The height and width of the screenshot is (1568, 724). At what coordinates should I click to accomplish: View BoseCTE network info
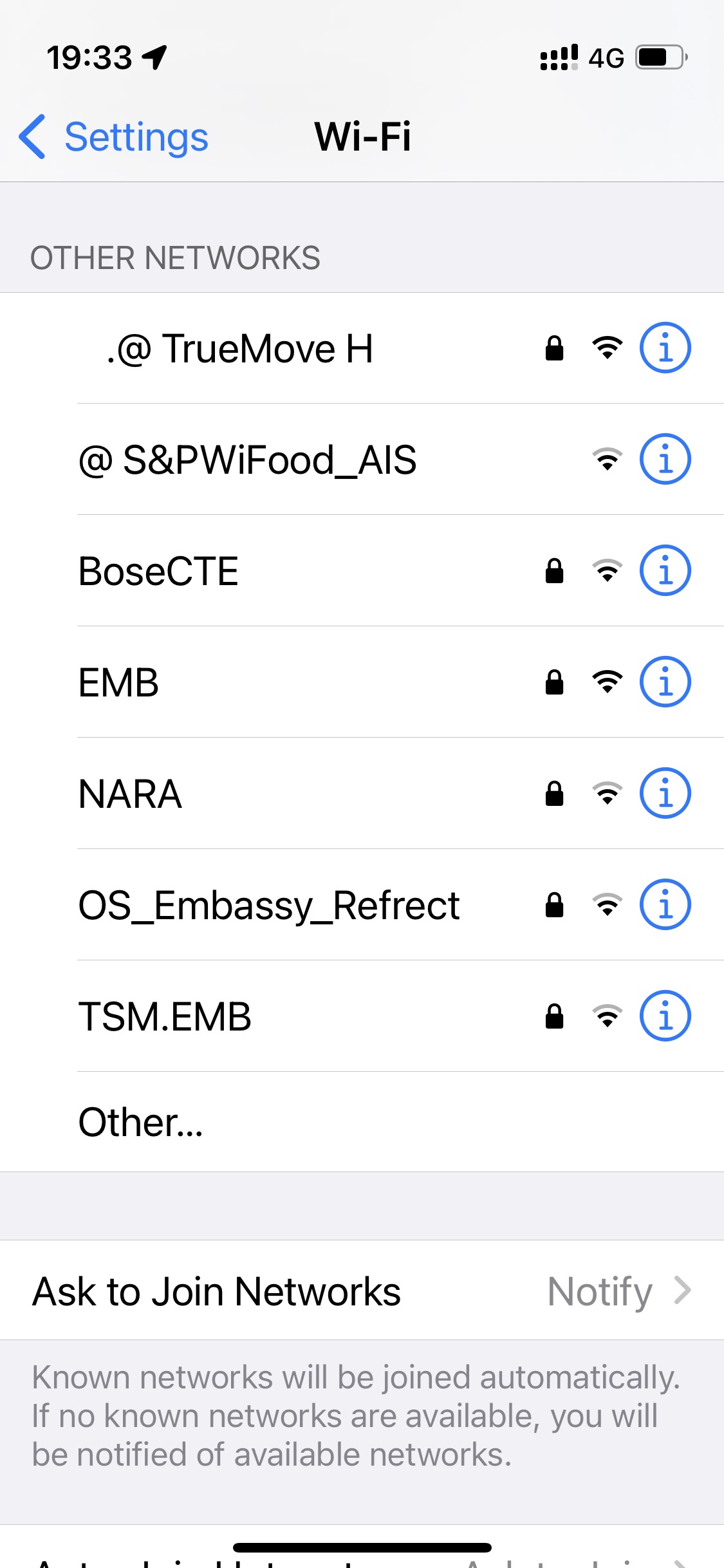click(665, 571)
